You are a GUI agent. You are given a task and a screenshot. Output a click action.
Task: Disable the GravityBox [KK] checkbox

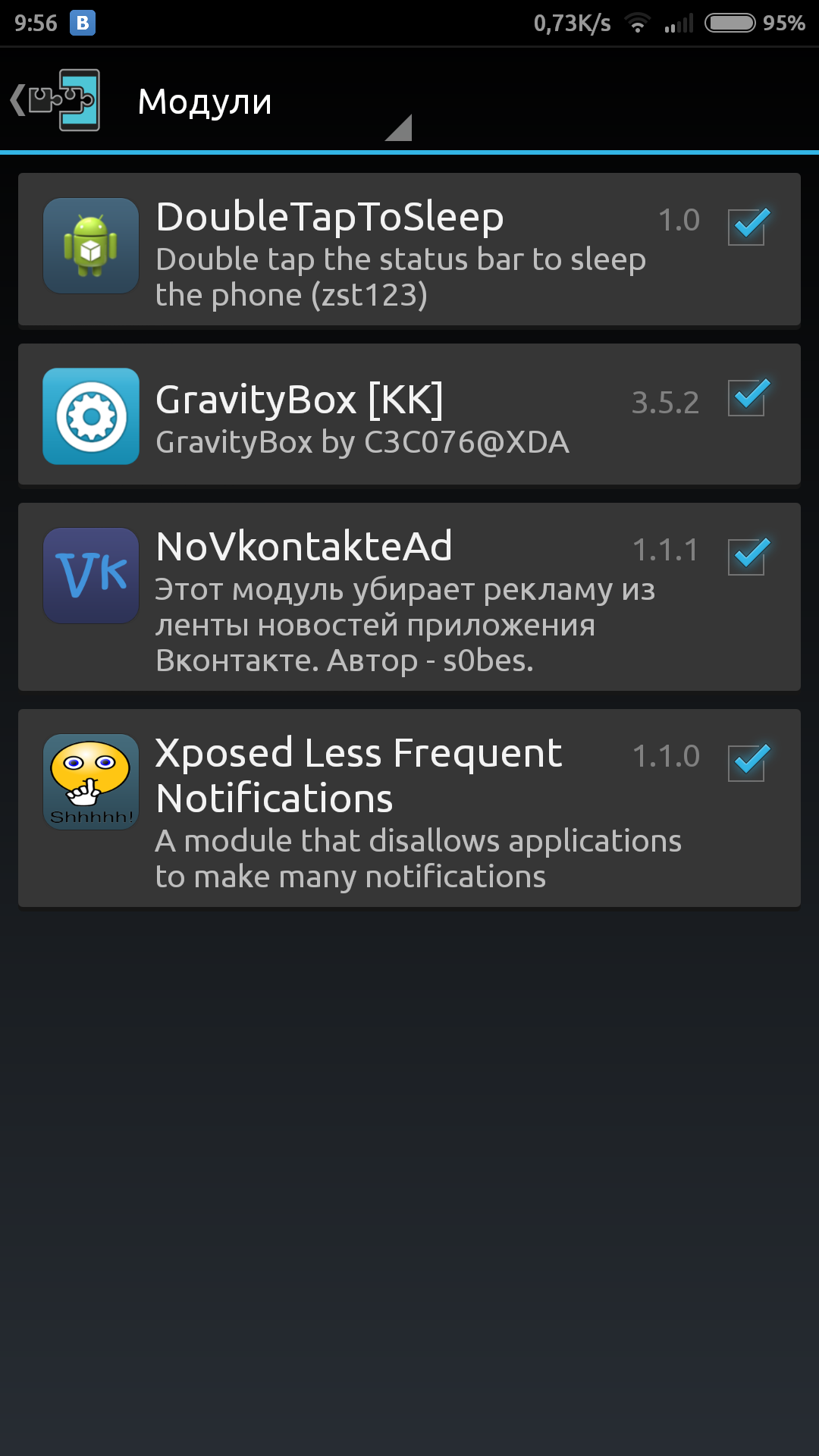(748, 397)
